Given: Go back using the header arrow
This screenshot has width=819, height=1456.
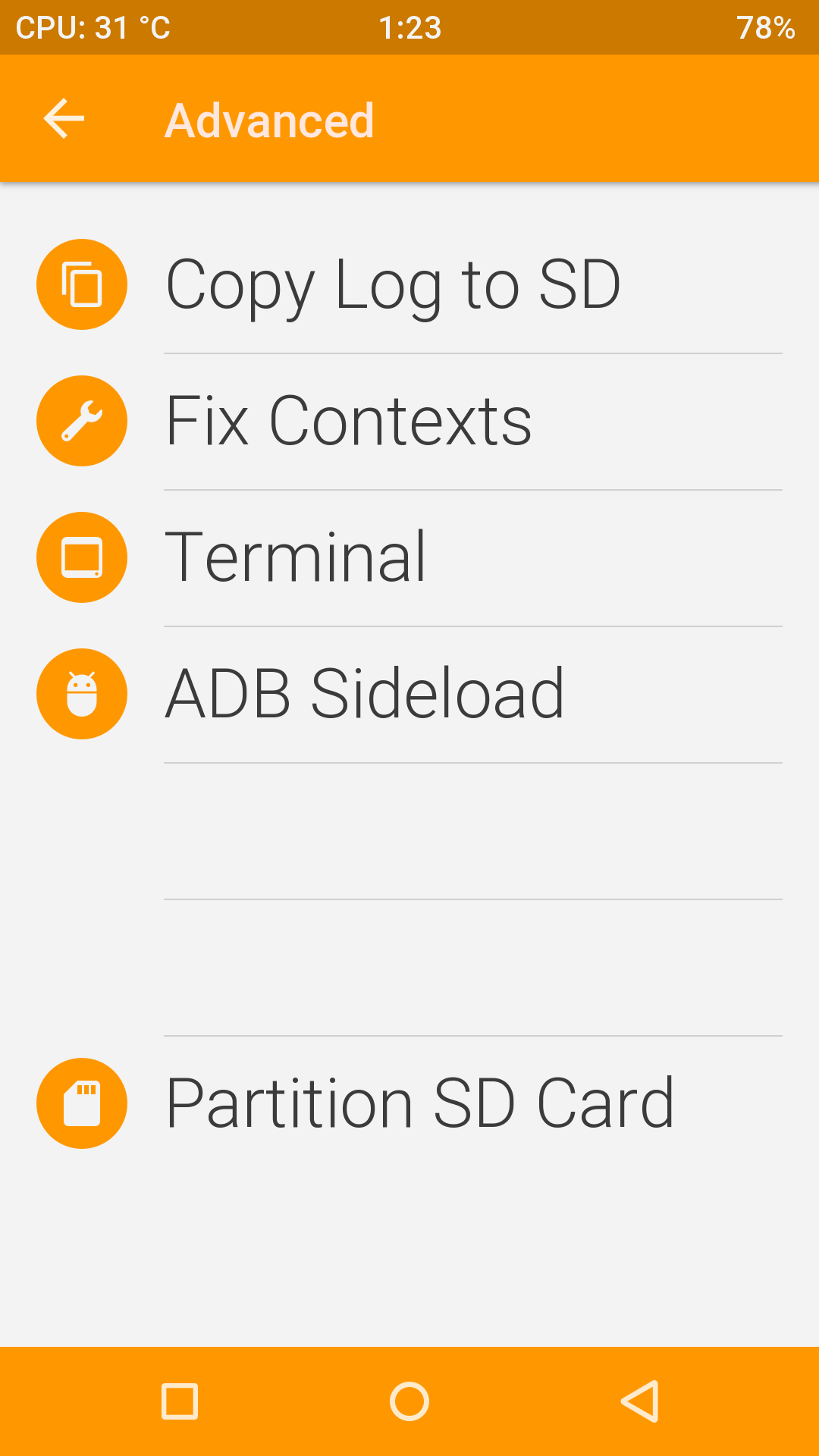Looking at the screenshot, I should coord(64,119).
